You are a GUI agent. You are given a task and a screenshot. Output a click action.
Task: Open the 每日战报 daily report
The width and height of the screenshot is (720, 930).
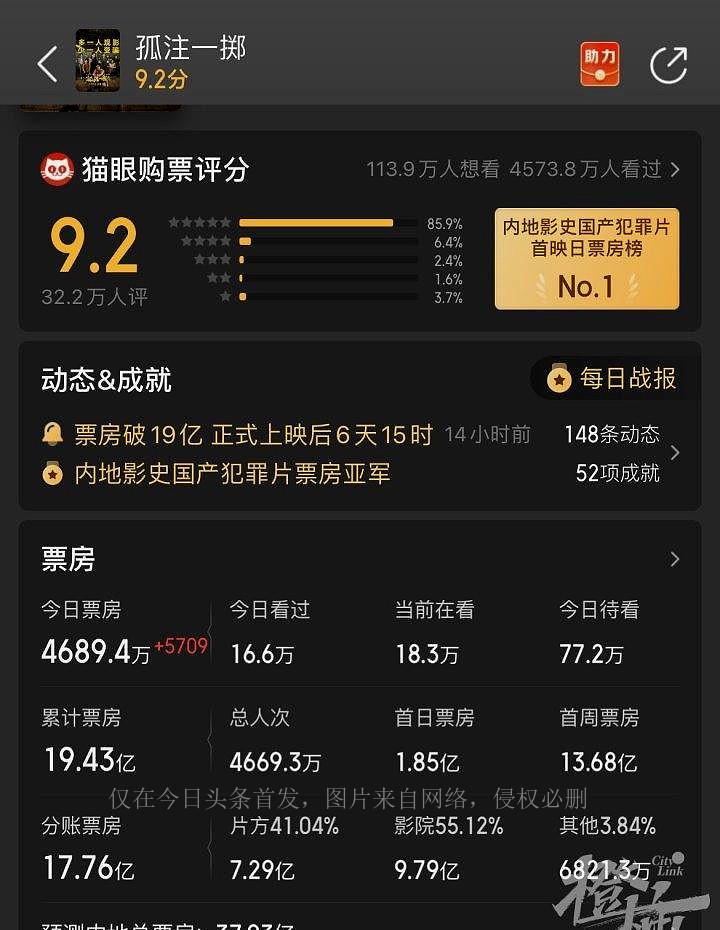614,379
